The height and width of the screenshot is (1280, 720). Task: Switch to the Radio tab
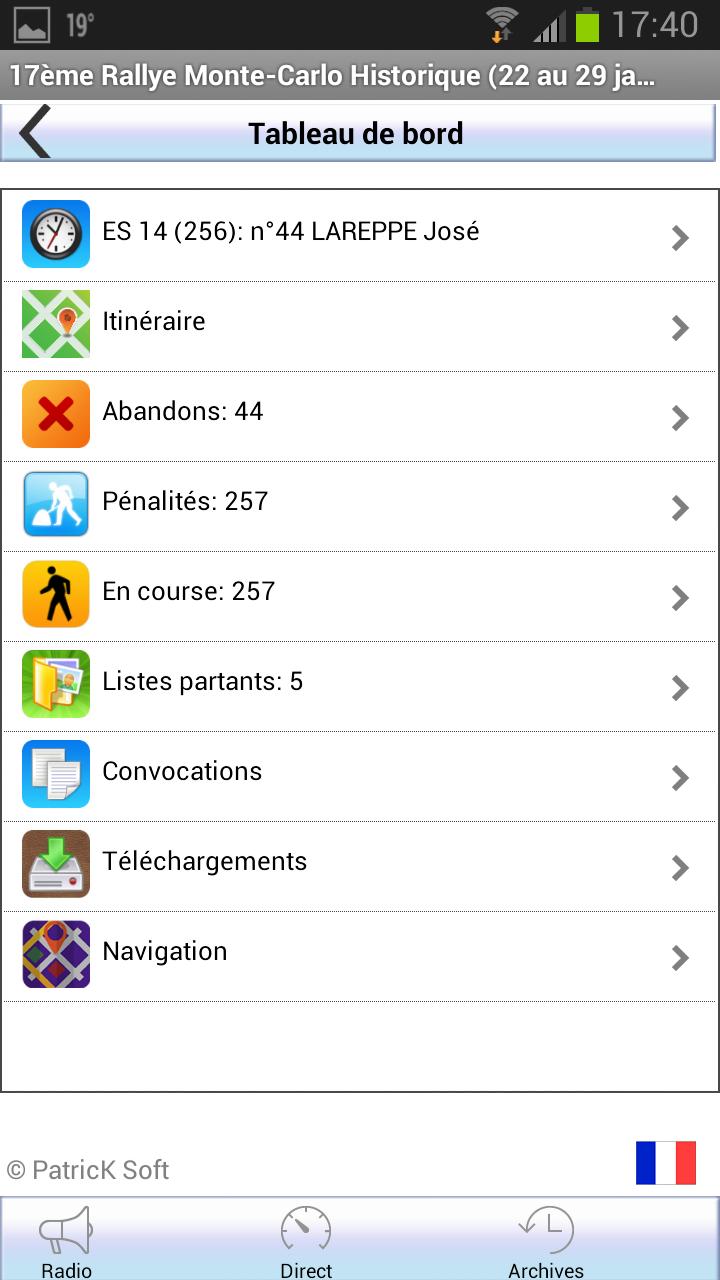pyautogui.click(x=66, y=1242)
